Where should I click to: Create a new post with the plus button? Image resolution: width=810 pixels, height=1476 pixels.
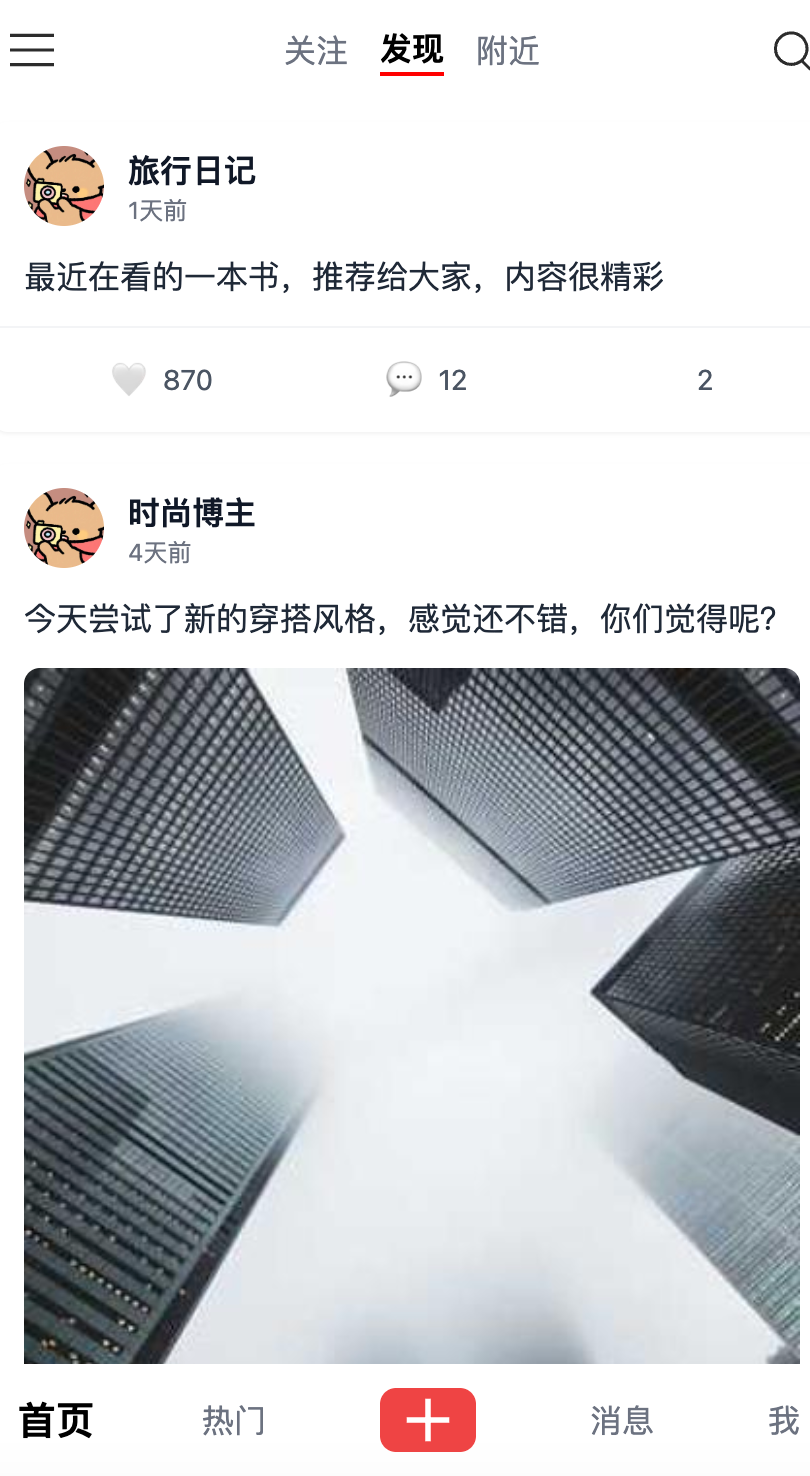(428, 1420)
